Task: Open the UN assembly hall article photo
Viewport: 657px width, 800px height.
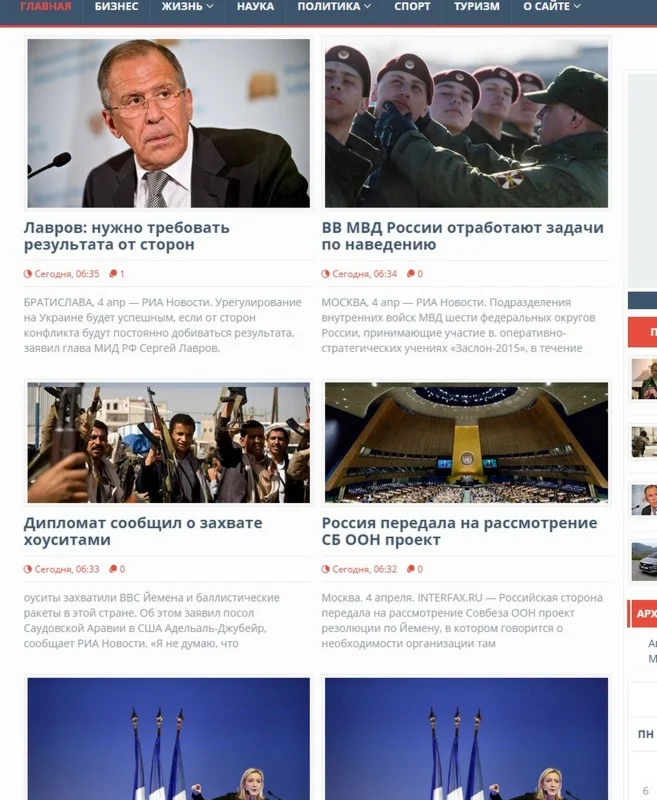Action: (x=466, y=442)
